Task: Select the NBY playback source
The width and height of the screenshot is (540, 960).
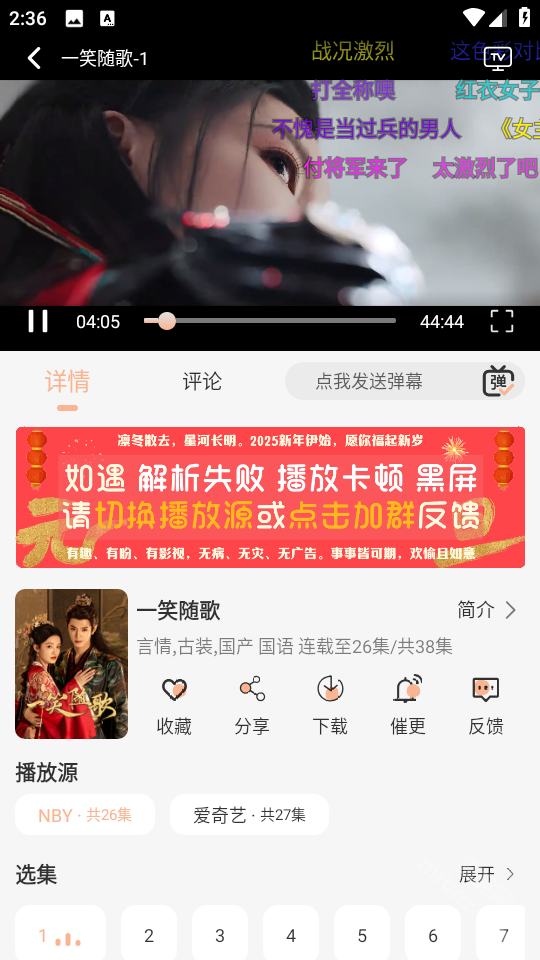Action: pyautogui.click(x=85, y=815)
